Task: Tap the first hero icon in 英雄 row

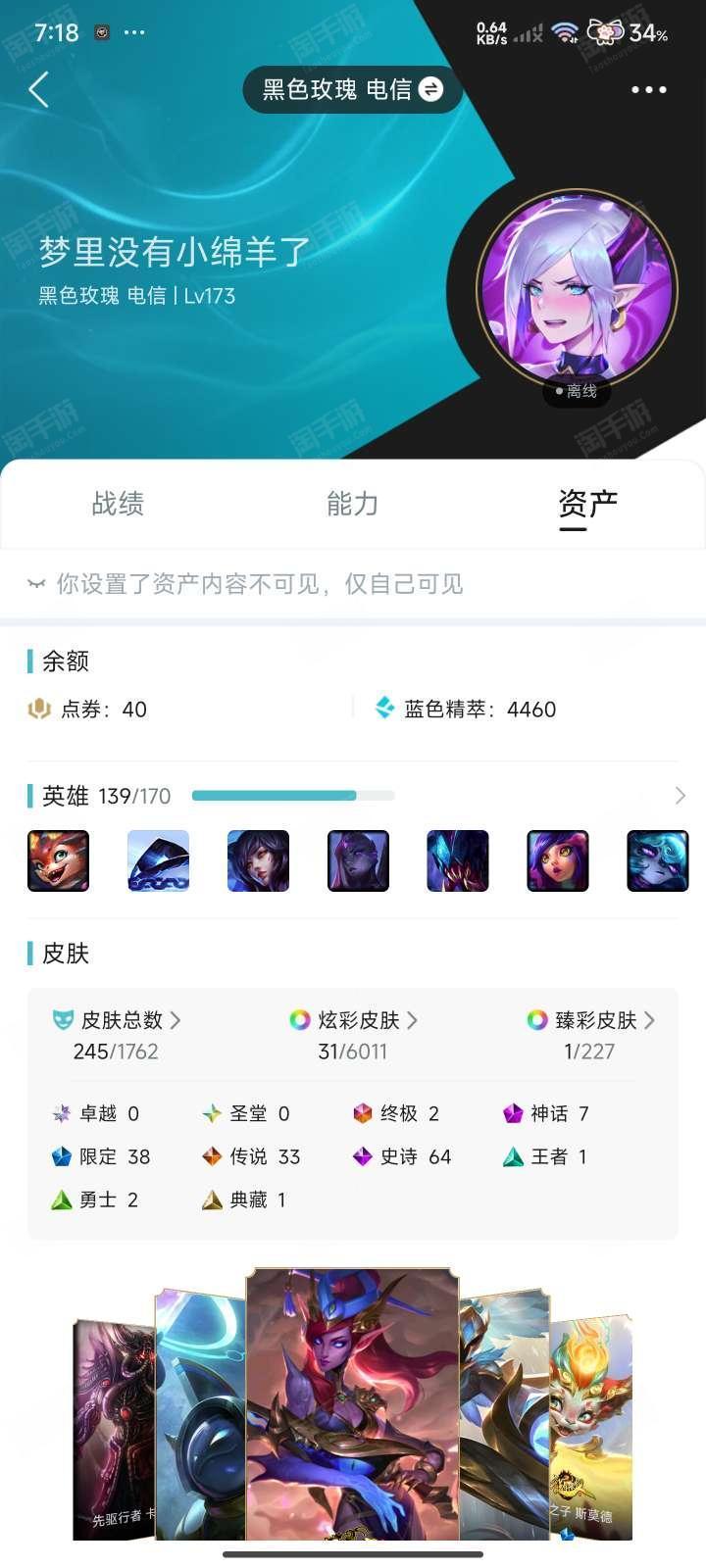Action: tap(59, 860)
